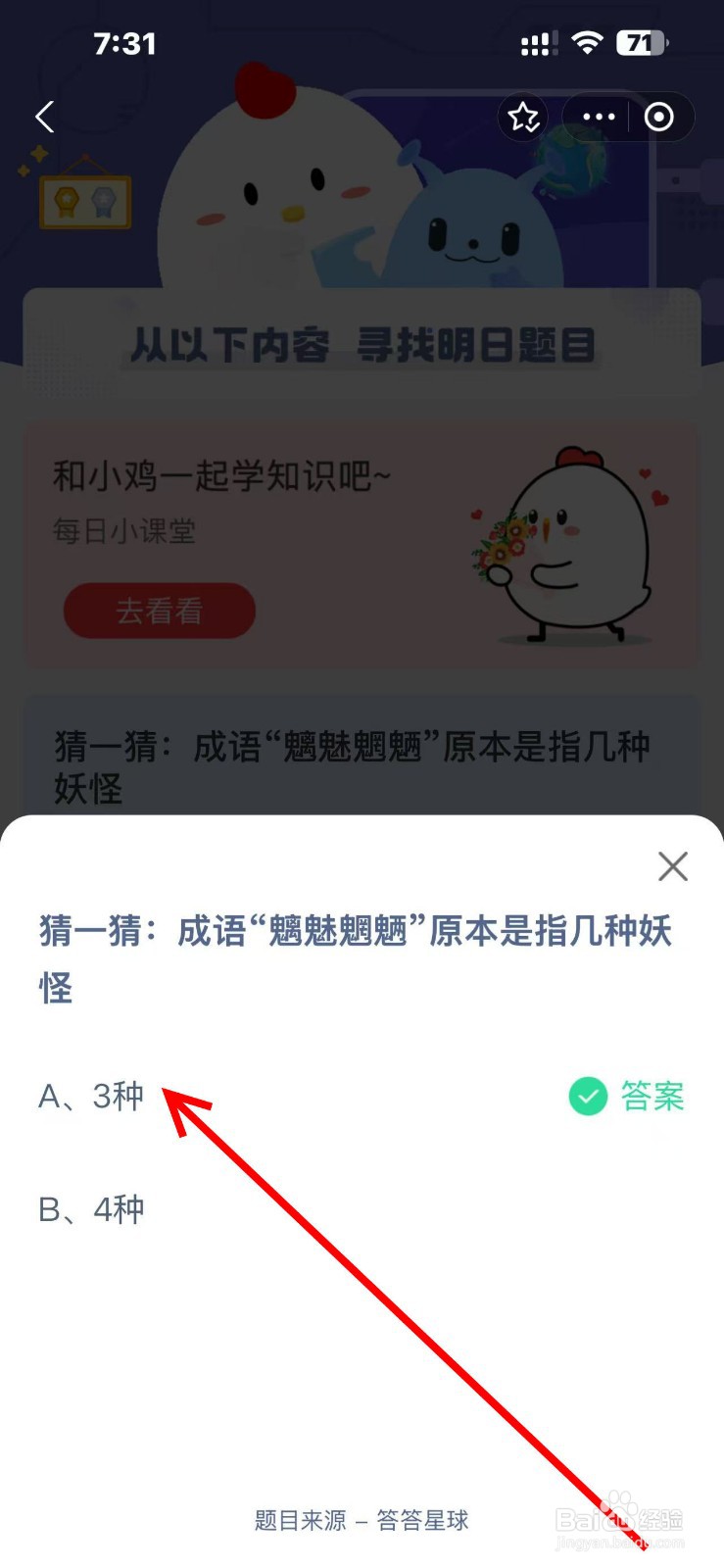The image size is (724, 1568).
Task: Tap the screen recording circle icon
Action: [x=657, y=117]
